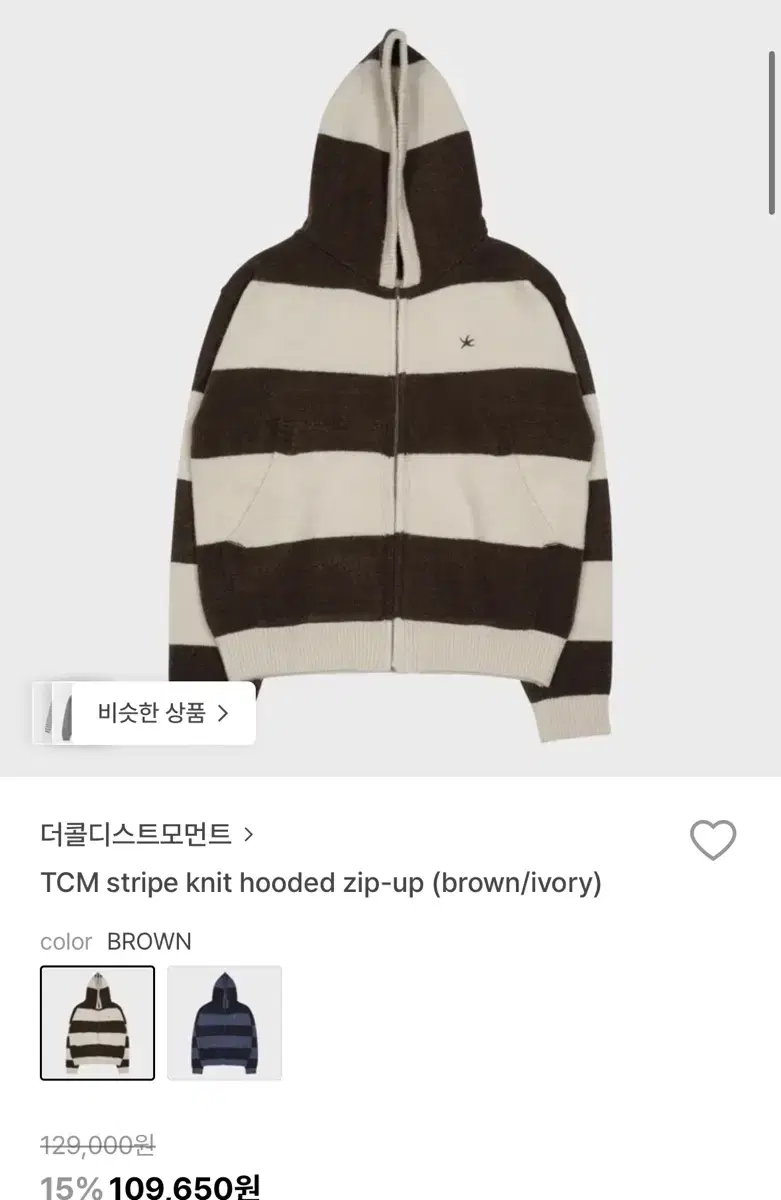The image size is (781, 1200).
Task: Click the product title TCM stripe knit hooded zip-up
Action: coord(318,883)
